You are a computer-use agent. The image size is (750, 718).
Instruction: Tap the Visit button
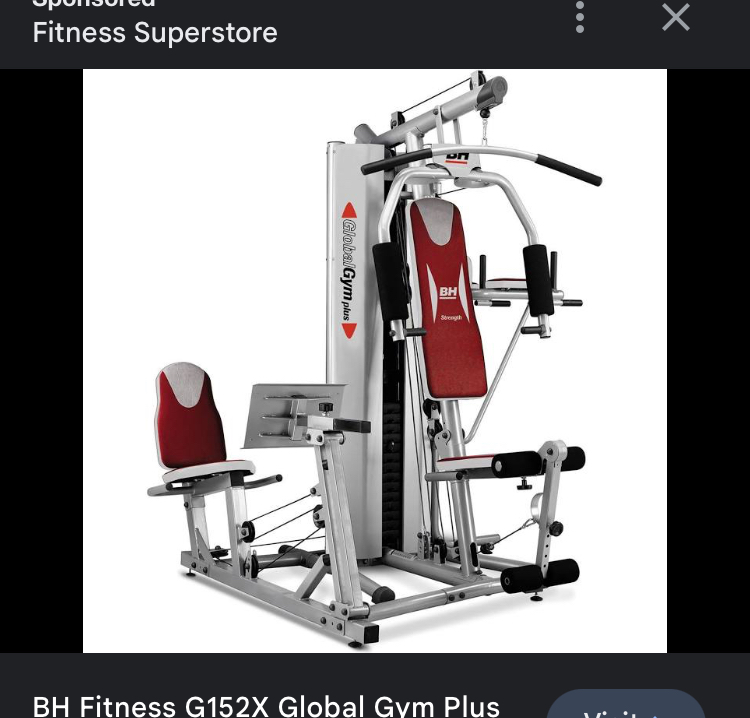pos(625,705)
